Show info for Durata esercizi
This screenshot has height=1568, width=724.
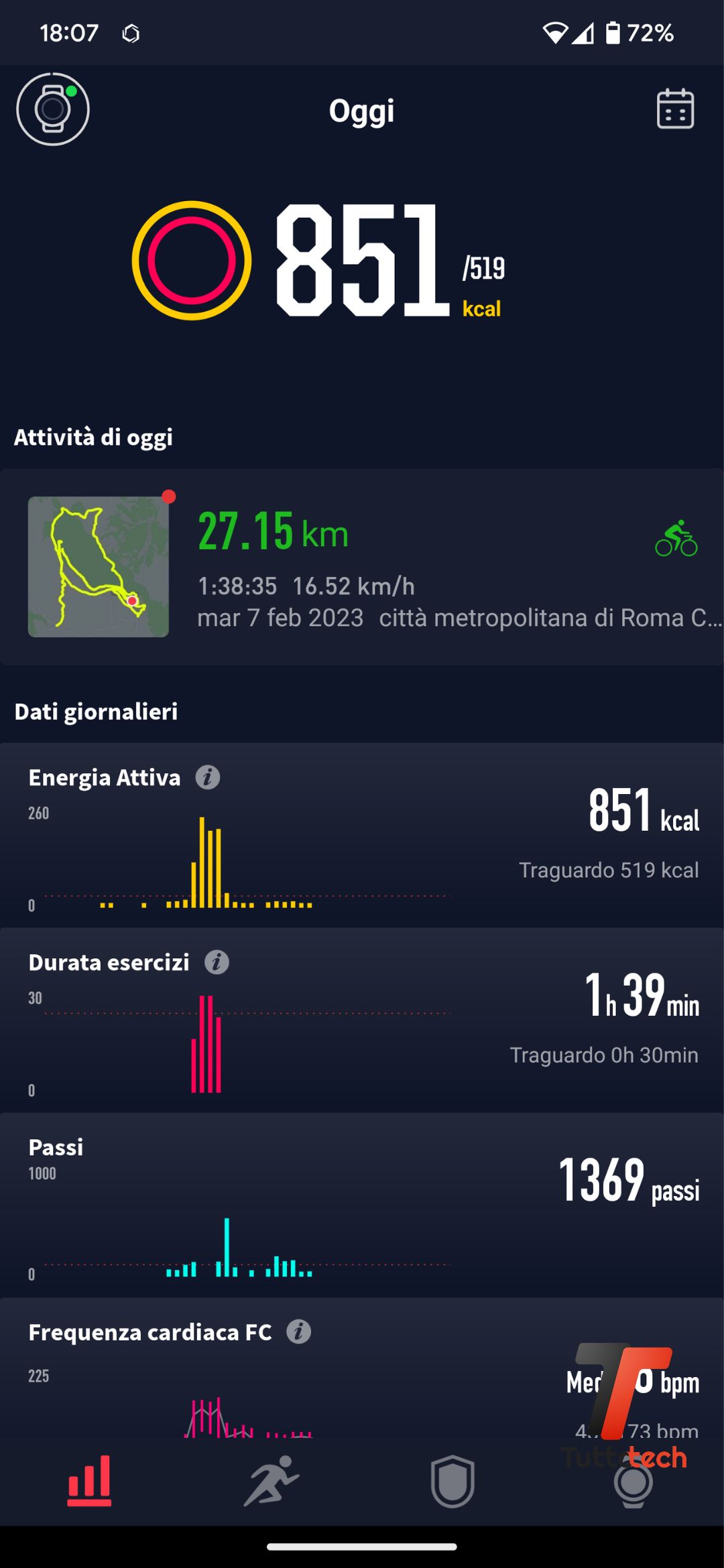click(x=217, y=962)
